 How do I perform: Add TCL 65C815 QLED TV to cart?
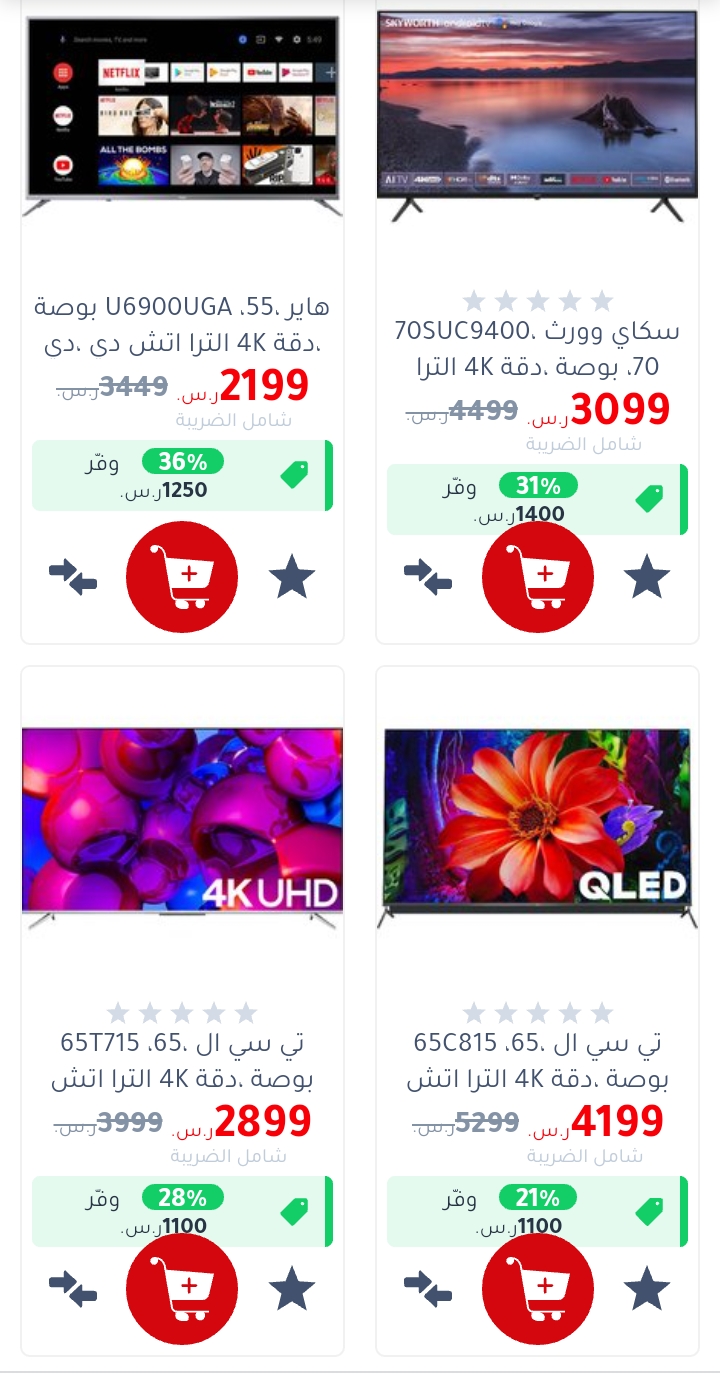pyautogui.click(x=538, y=1288)
